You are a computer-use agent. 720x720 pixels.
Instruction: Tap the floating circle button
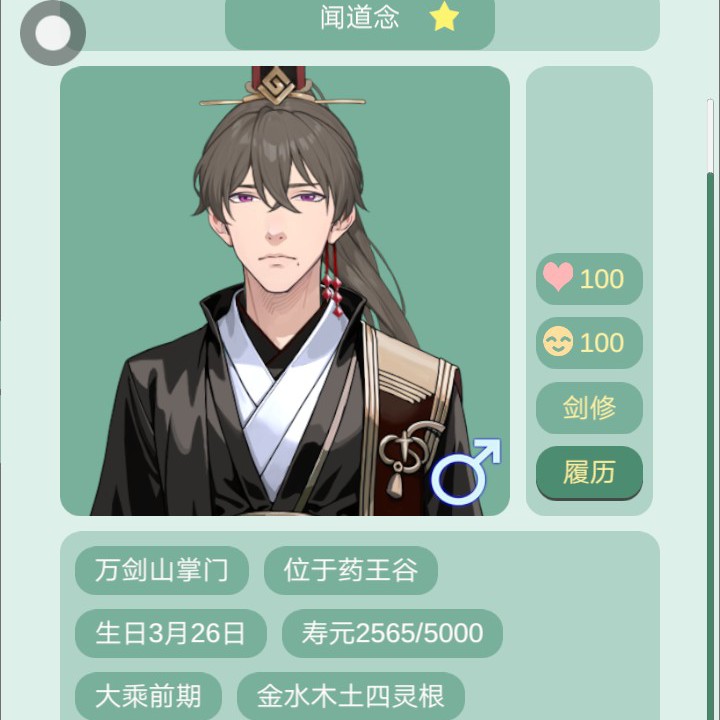coord(52,33)
